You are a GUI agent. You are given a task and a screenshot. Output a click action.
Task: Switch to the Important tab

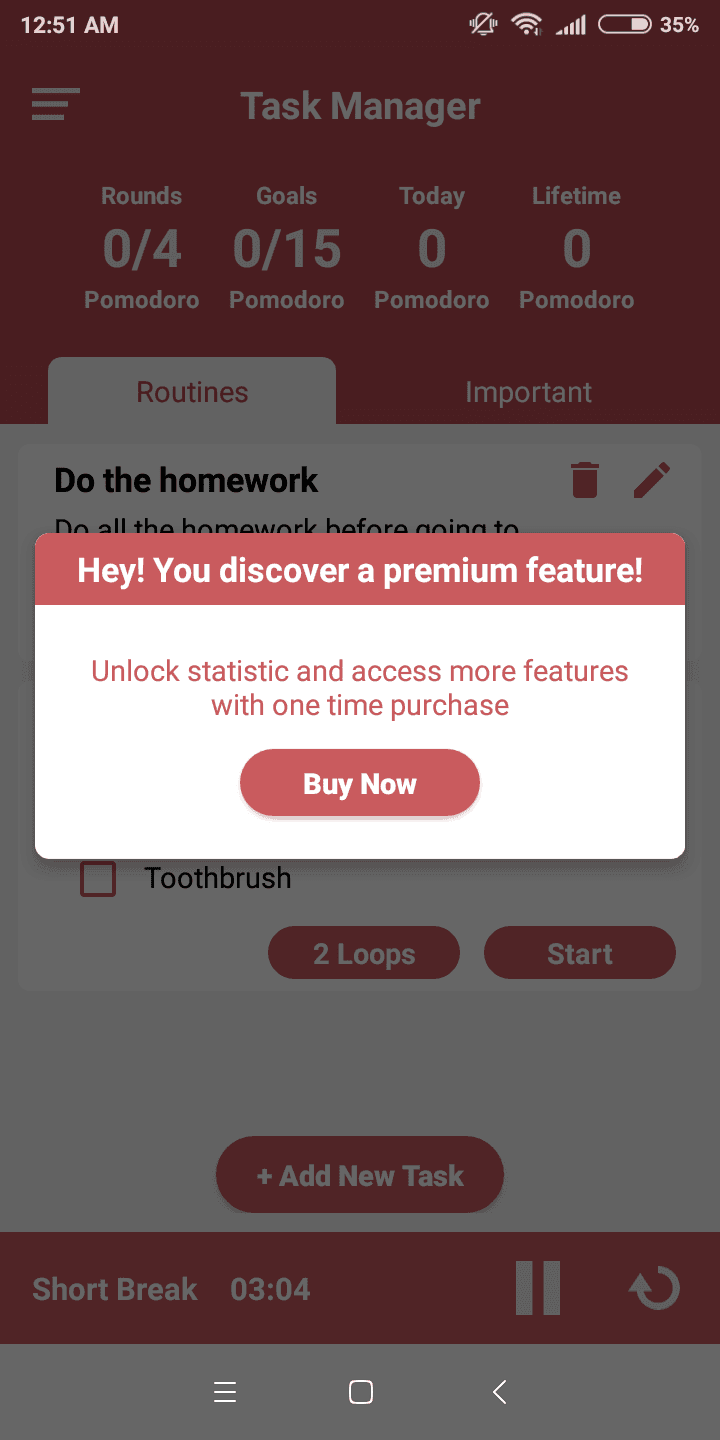coord(528,392)
